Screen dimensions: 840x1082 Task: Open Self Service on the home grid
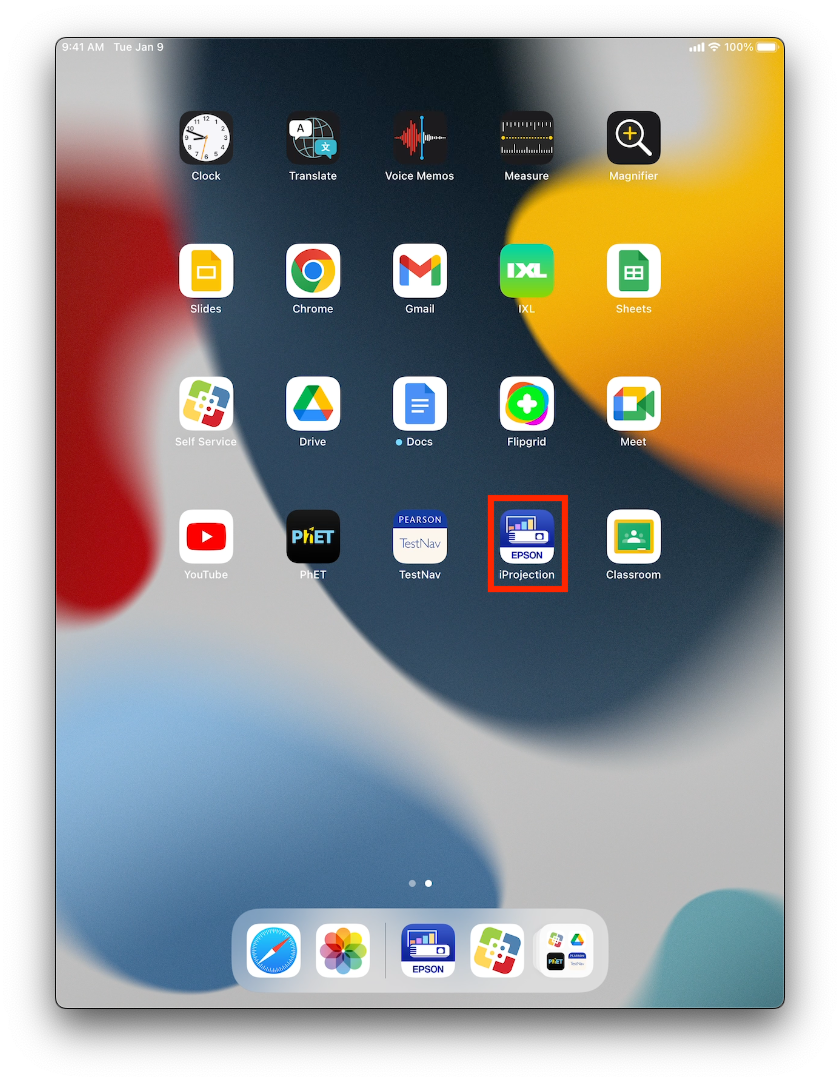click(206, 404)
